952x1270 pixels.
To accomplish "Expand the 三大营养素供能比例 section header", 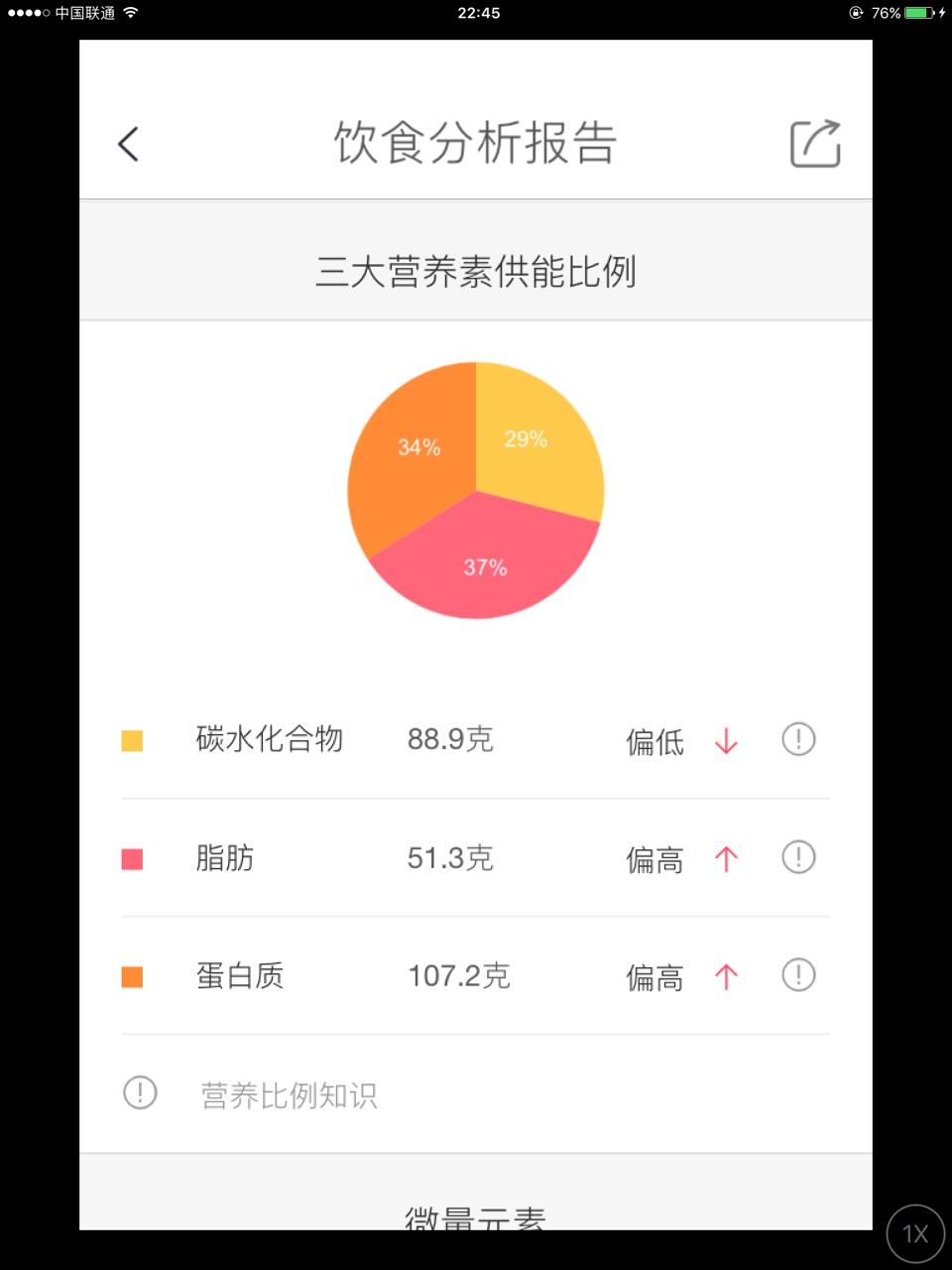I will pos(476,271).
